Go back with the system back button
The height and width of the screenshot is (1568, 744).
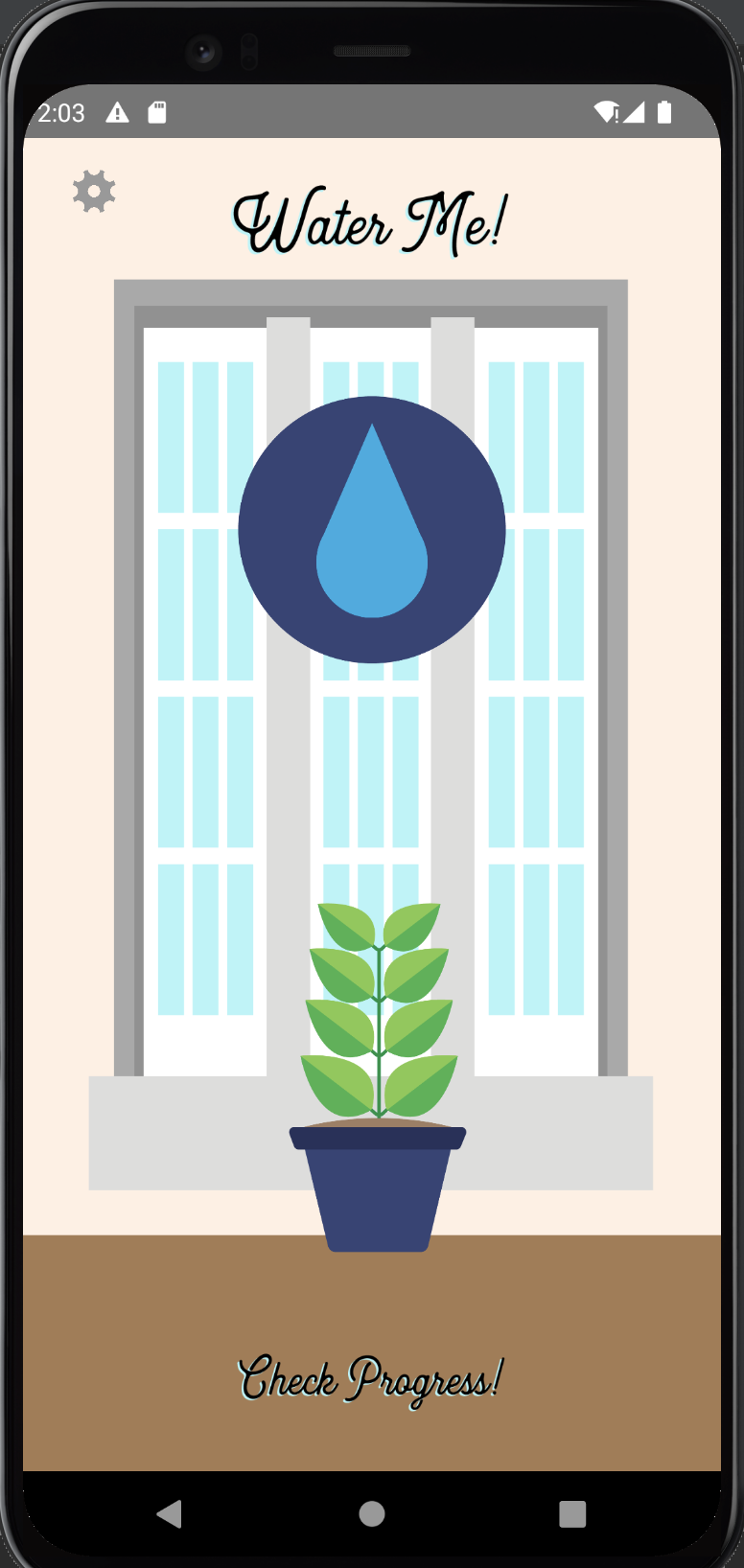(x=170, y=1513)
